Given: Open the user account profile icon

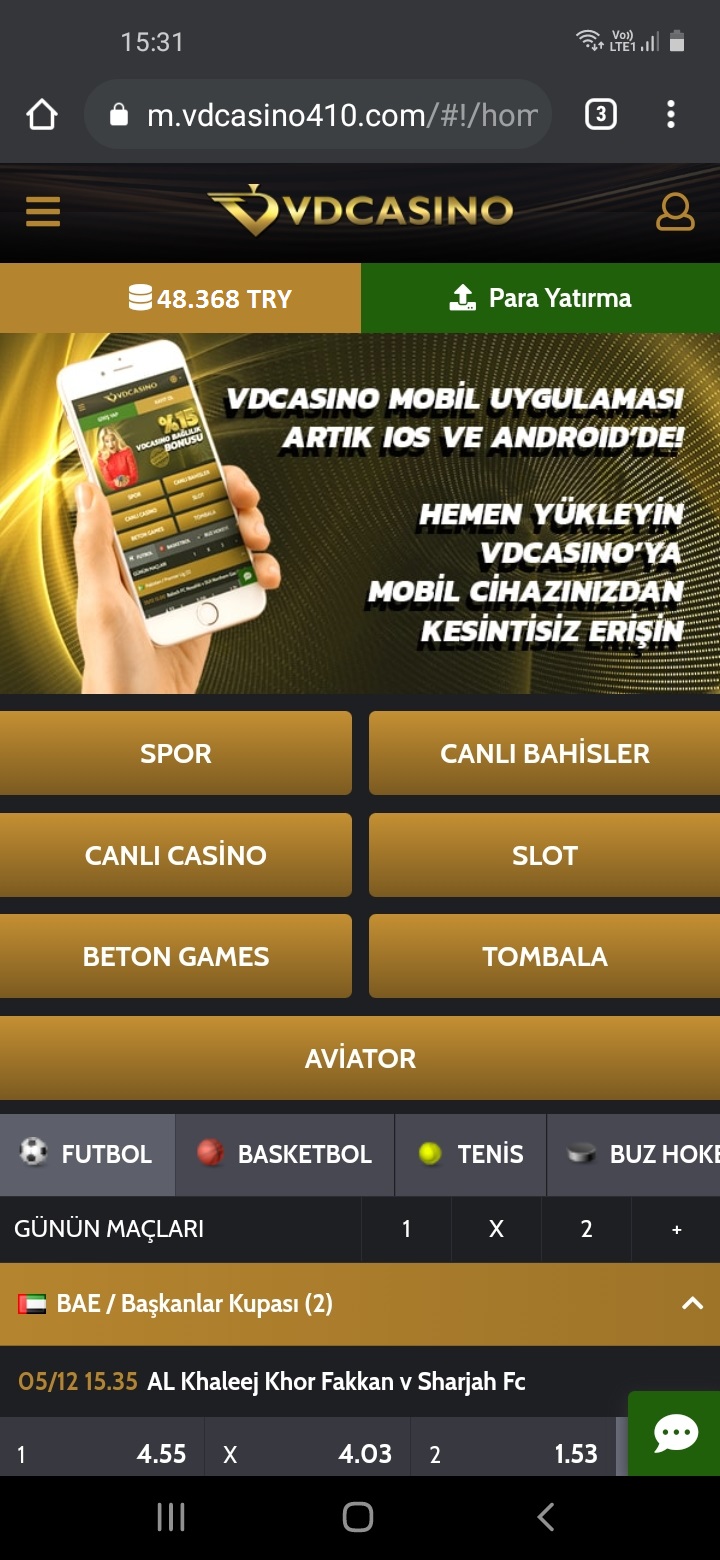Looking at the screenshot, I should [675, 212].
